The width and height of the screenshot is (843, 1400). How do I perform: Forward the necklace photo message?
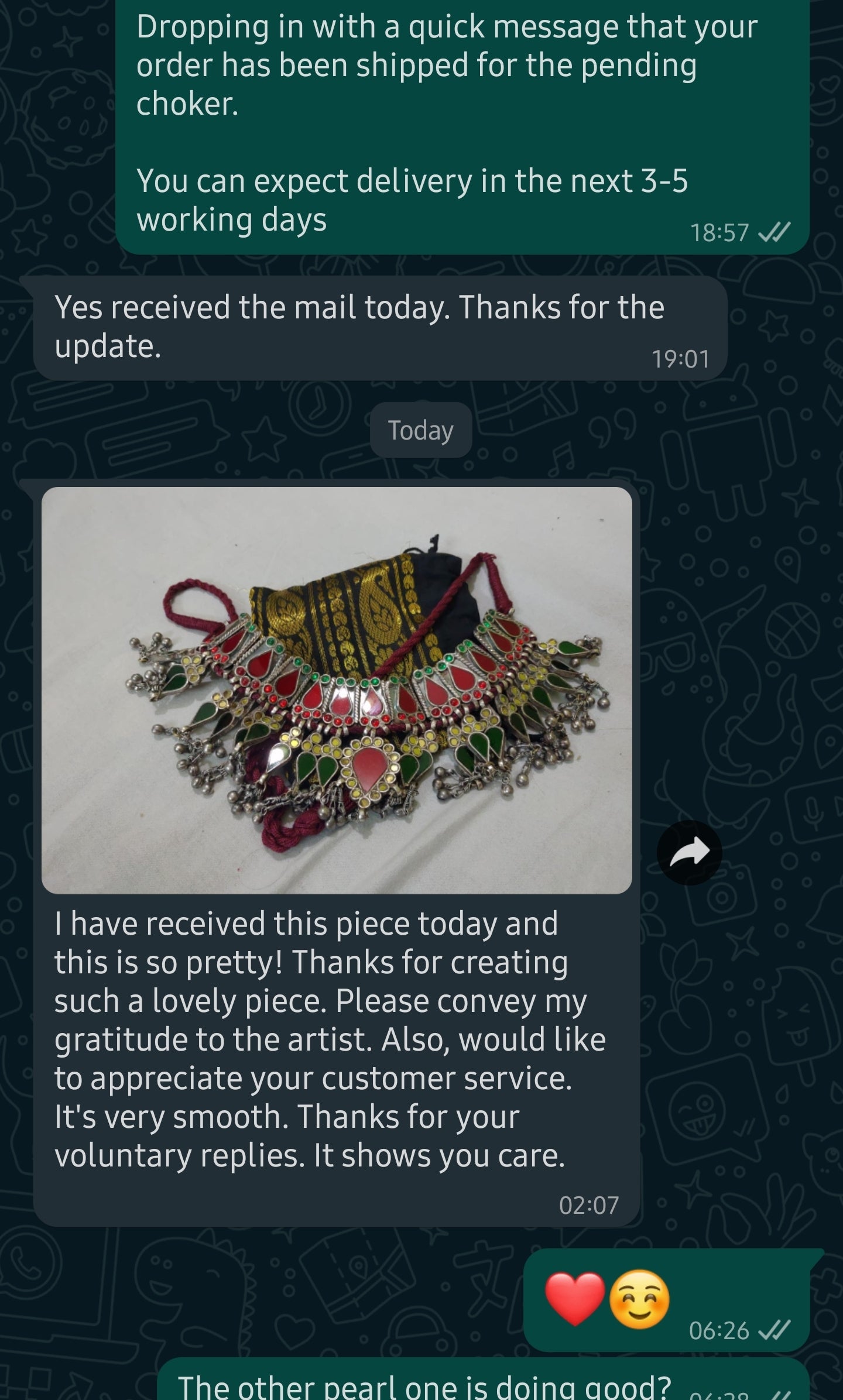click(689, 852)
